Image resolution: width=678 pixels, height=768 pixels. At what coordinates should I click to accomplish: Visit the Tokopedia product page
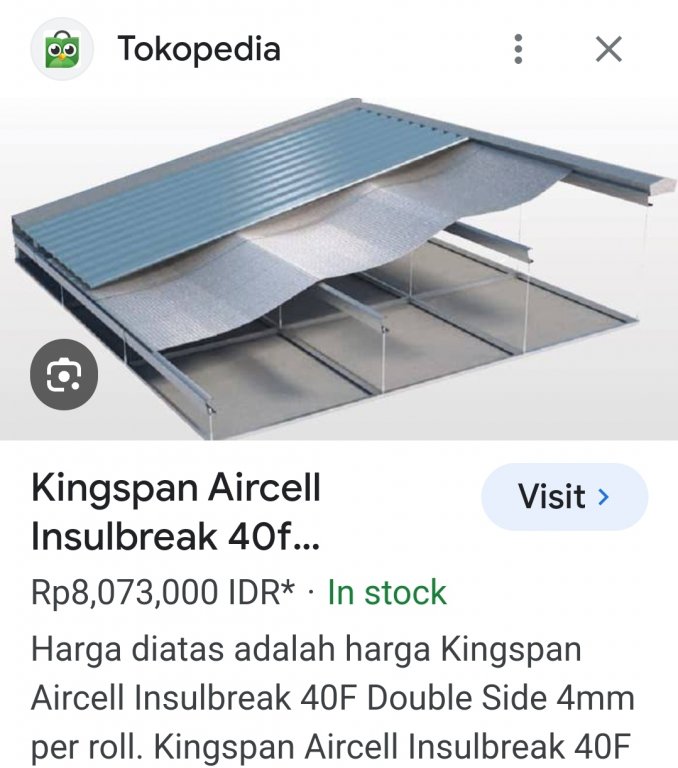pyautogui.click(x=563, y=497)
